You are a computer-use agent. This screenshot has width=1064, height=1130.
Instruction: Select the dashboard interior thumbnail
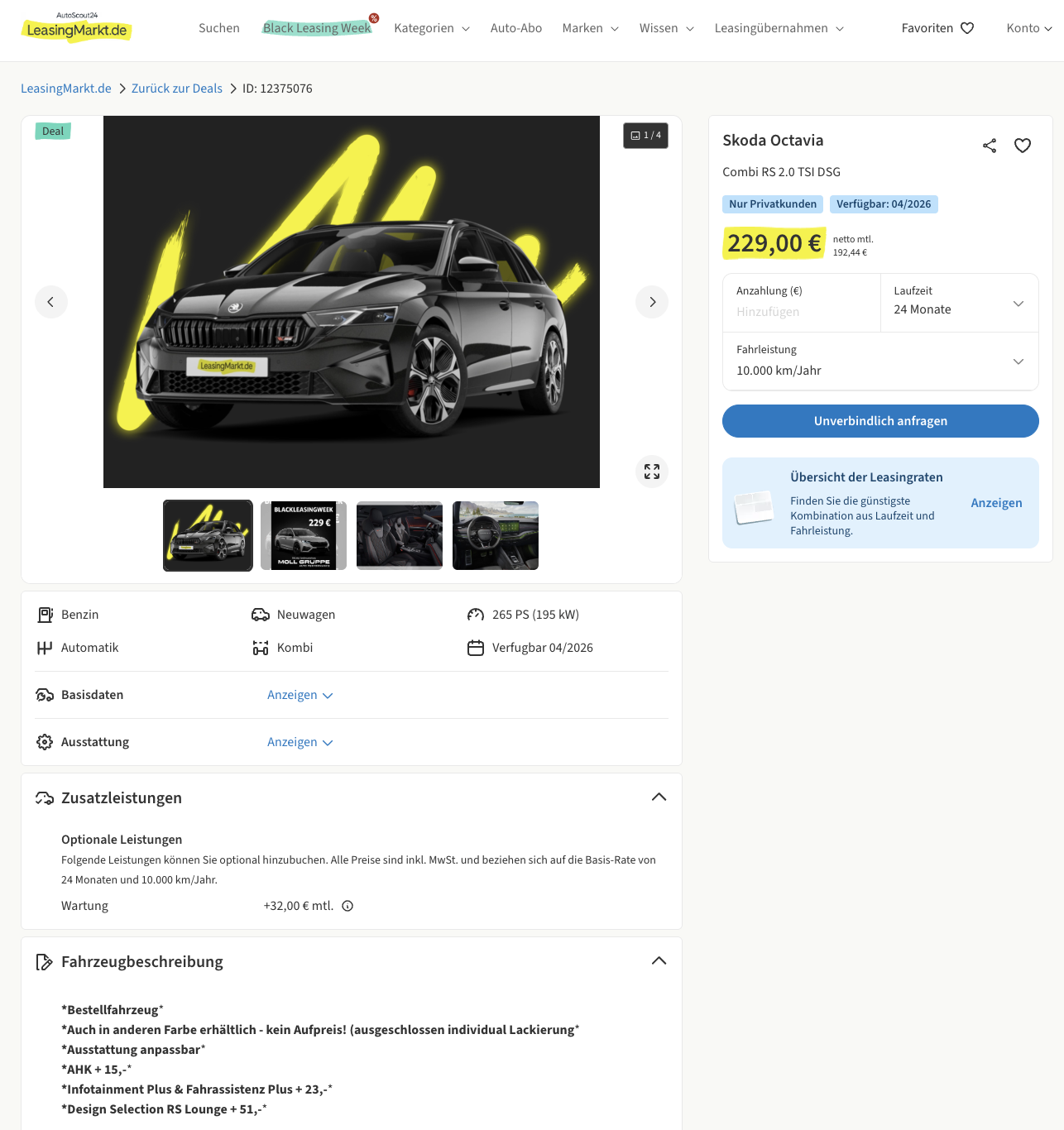click(496, 535)
